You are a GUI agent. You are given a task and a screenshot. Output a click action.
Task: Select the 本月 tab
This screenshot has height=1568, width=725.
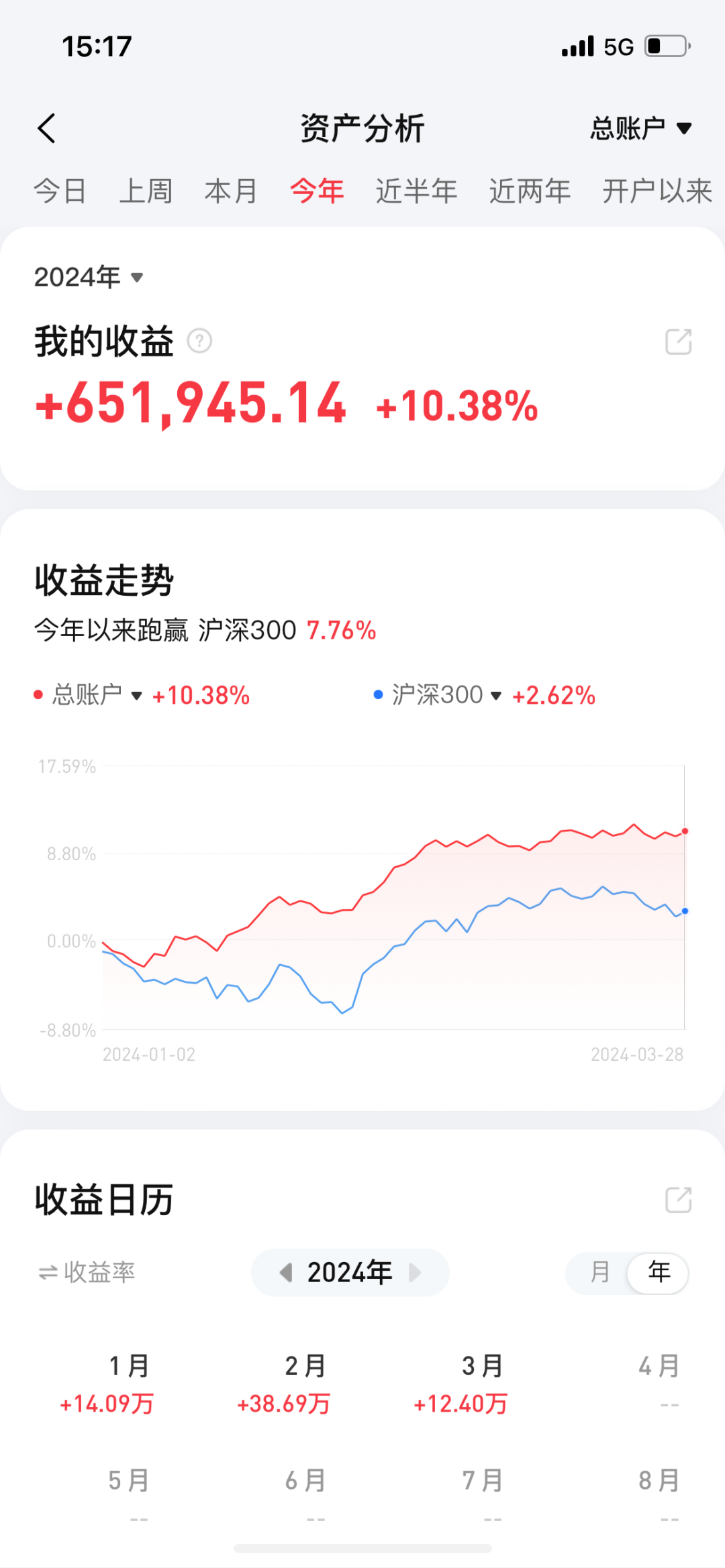231,191
